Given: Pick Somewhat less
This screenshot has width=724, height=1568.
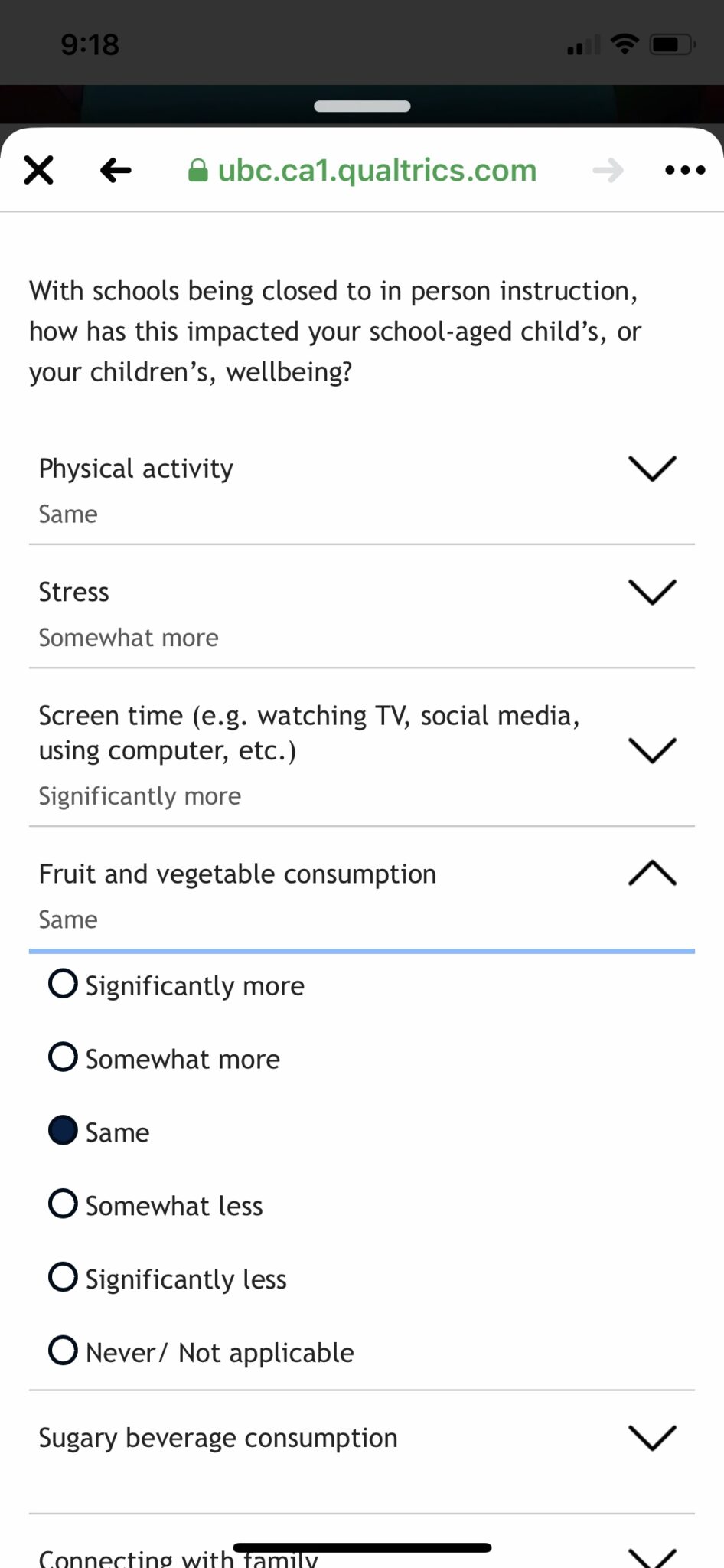Looking at the screenshot, I should [x=63, y=1204].
